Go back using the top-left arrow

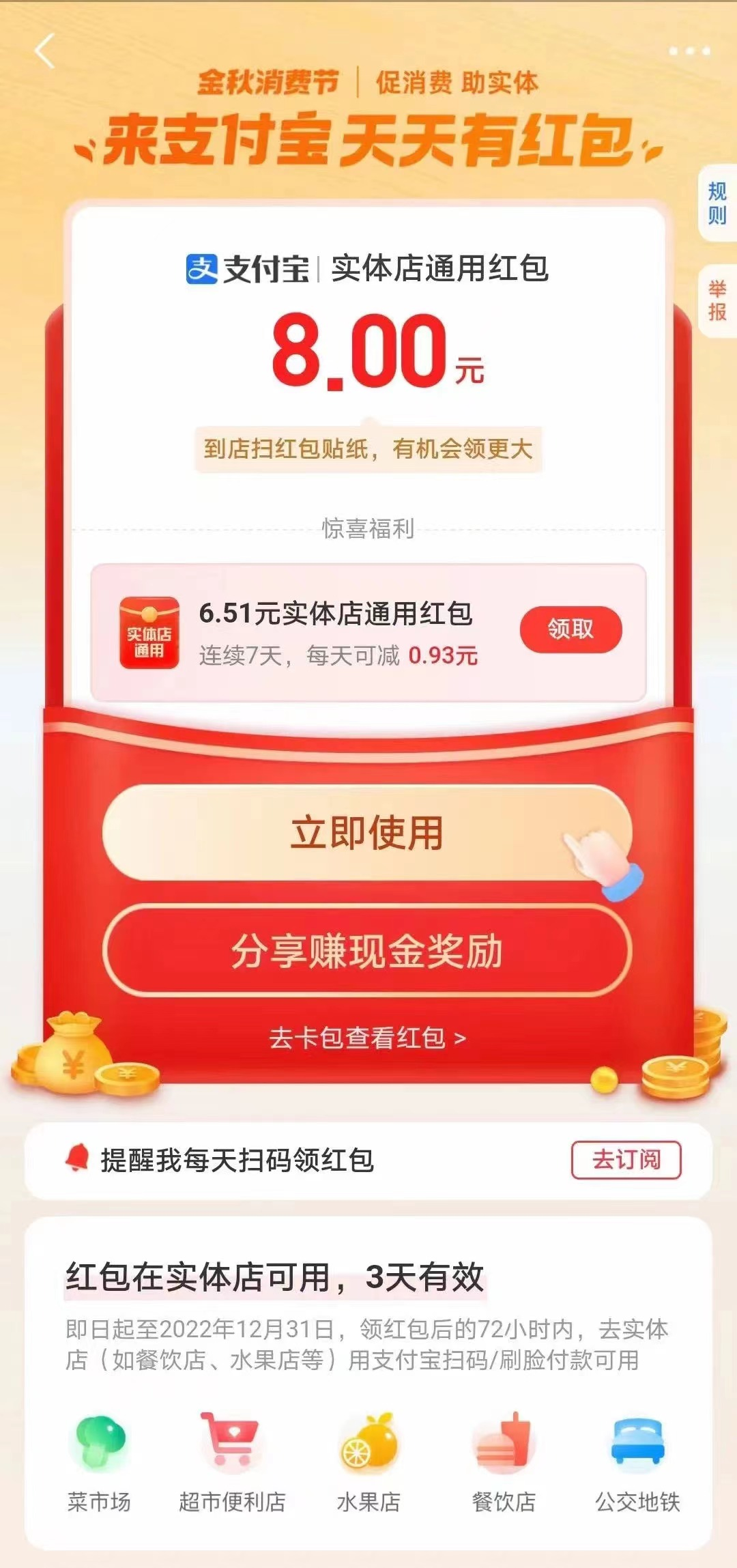45,52
